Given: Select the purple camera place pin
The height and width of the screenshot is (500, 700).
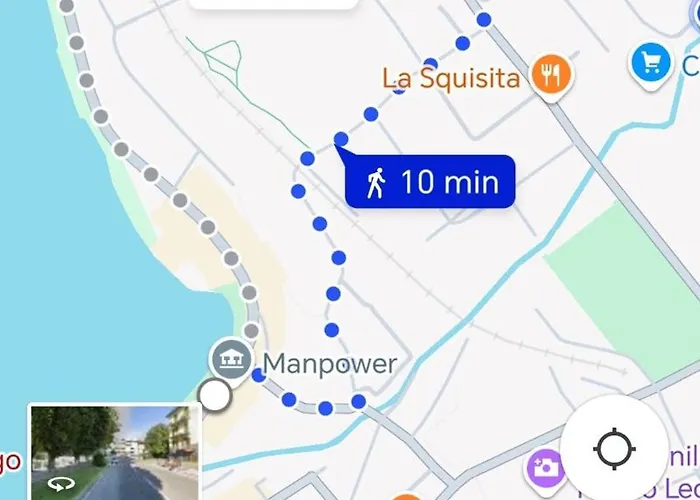Looking at the screenshot, I should tap(546, 468).
